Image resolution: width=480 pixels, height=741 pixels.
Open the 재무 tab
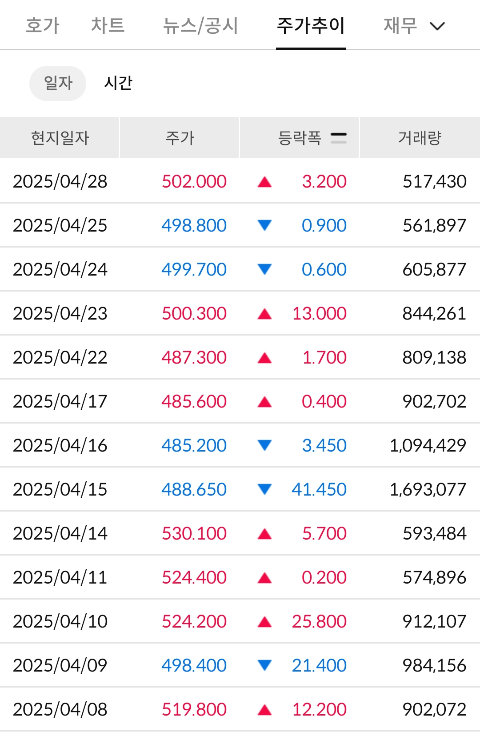coord(400,25)
